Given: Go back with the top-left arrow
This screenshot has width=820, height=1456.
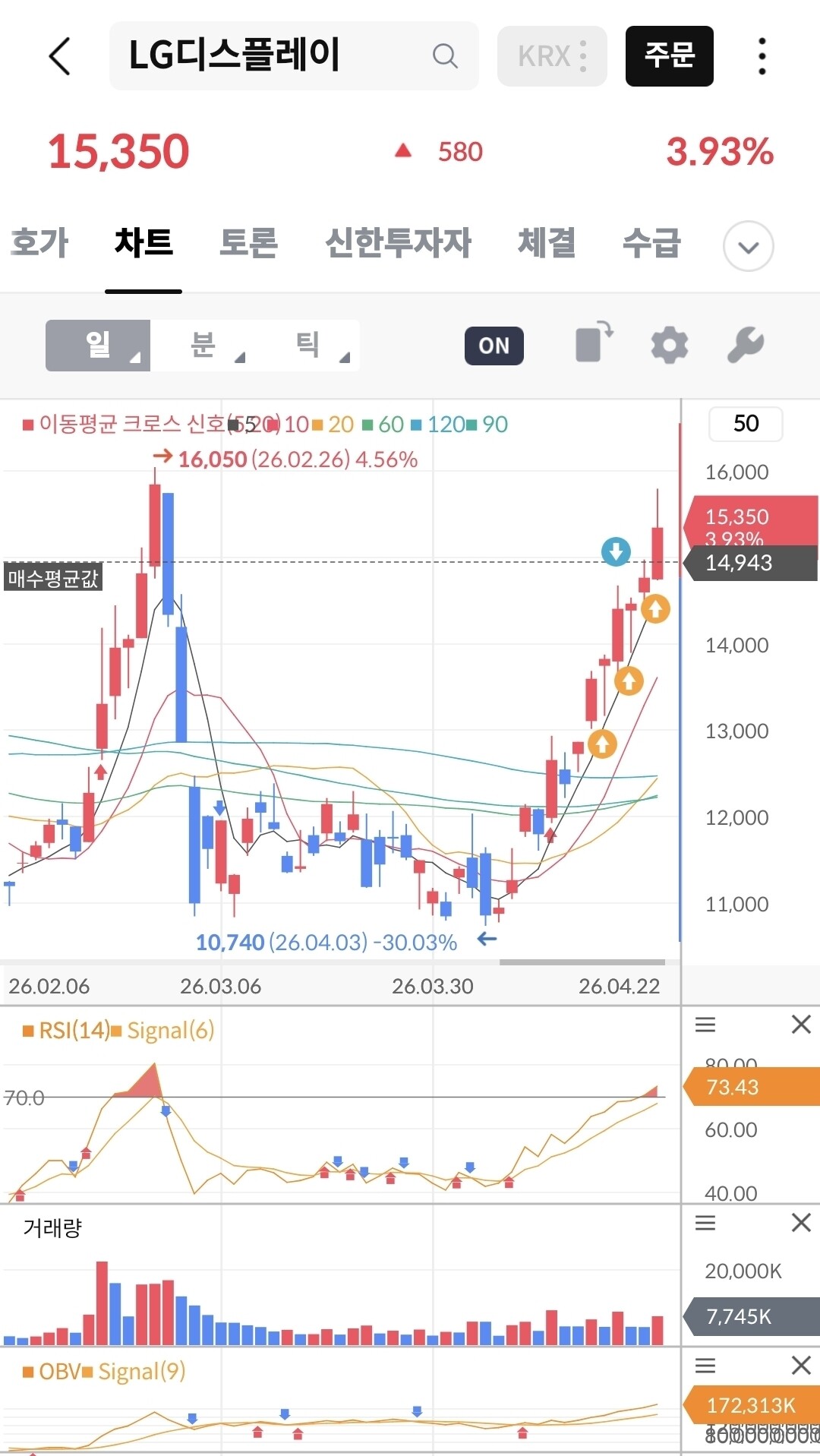Looking at the screenshot, I should tap(59, 56).
